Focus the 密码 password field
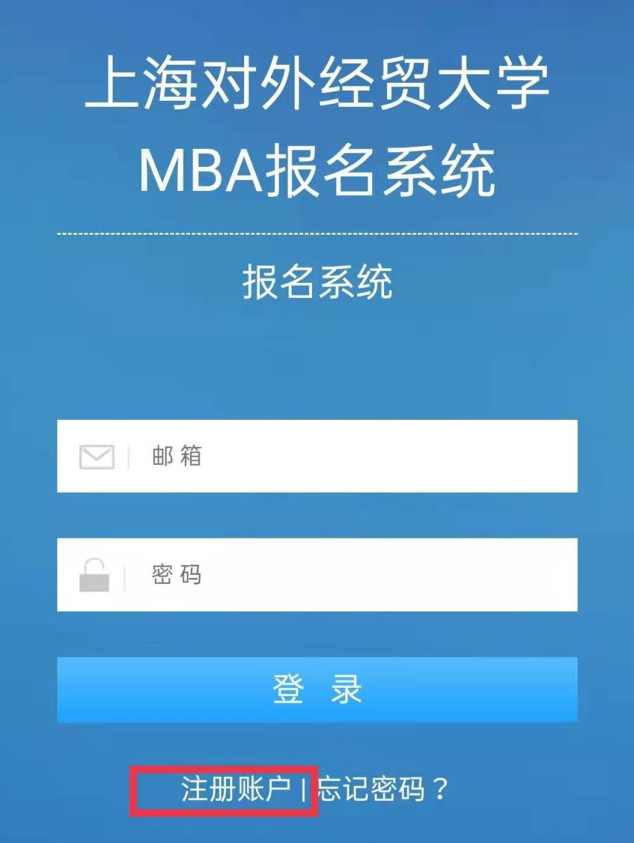This screenshot has width=634, height=843. coord(350,575)
